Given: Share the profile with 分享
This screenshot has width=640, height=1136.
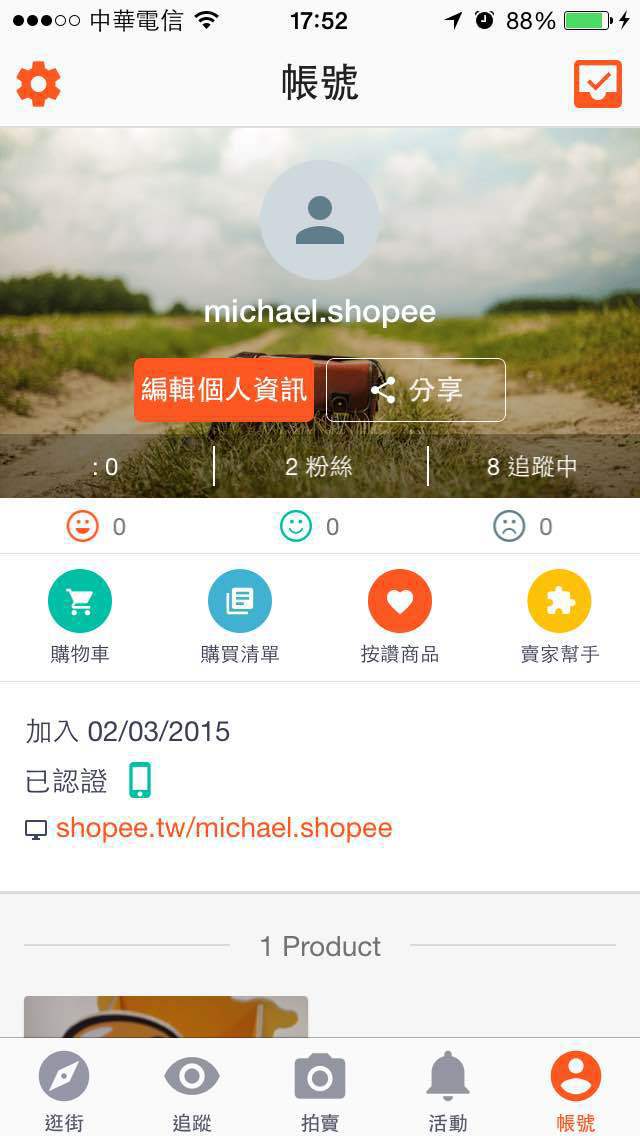Looking at the screenshot, I should 415,390.
